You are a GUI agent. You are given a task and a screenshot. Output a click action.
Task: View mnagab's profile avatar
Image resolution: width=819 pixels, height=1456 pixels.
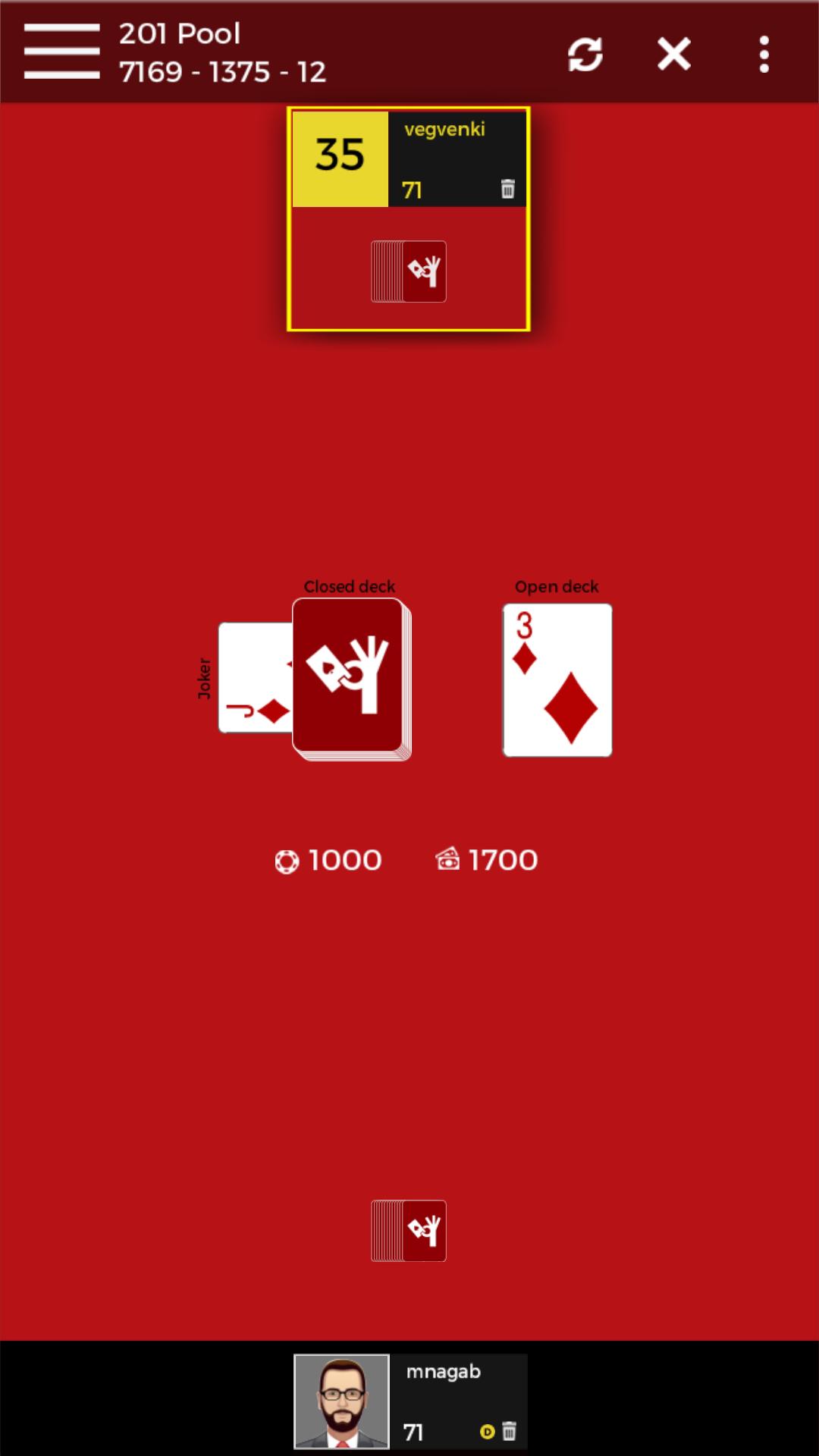342,1401
